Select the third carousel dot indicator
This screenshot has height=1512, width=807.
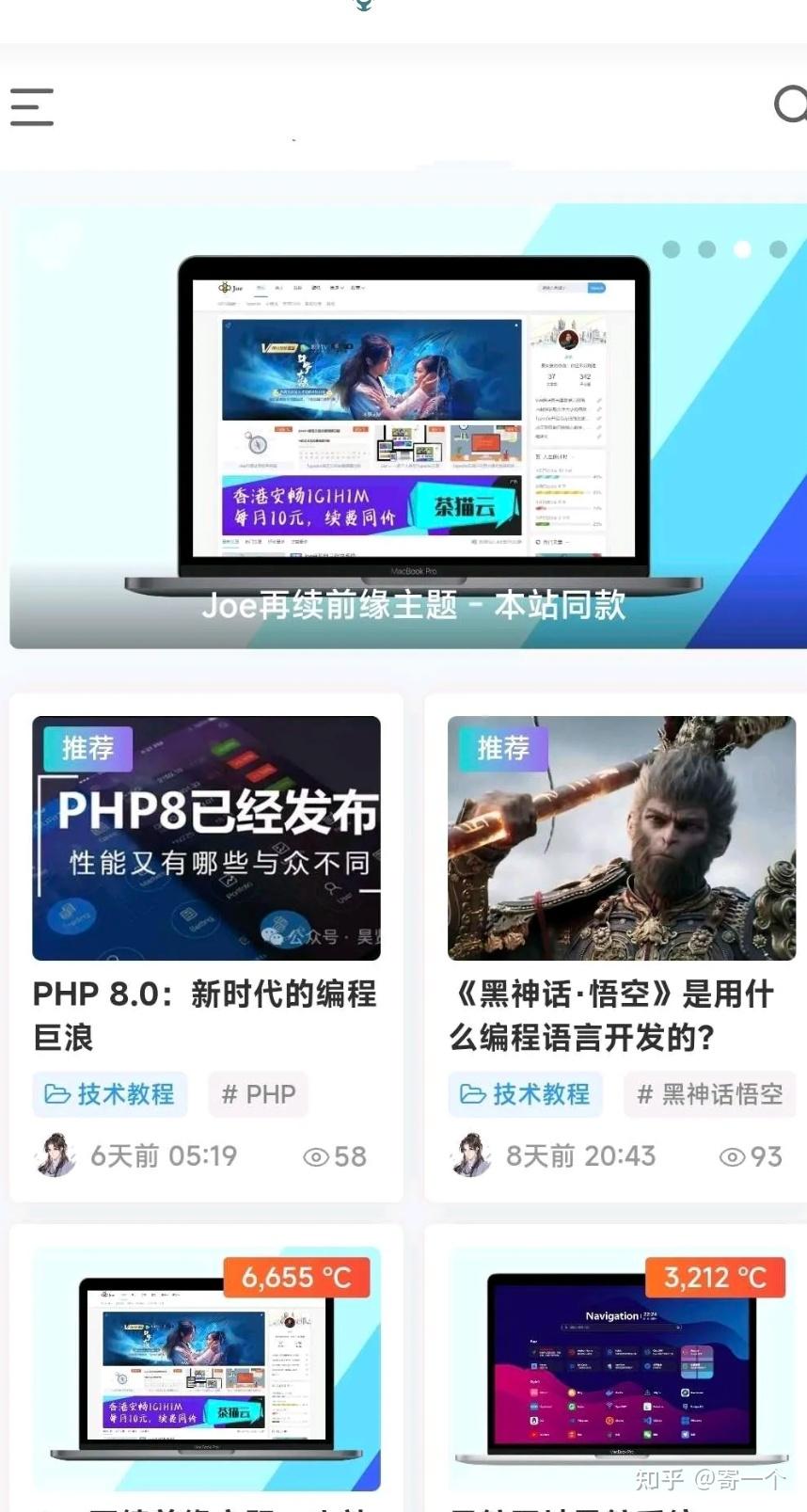[x=742, y=249]
